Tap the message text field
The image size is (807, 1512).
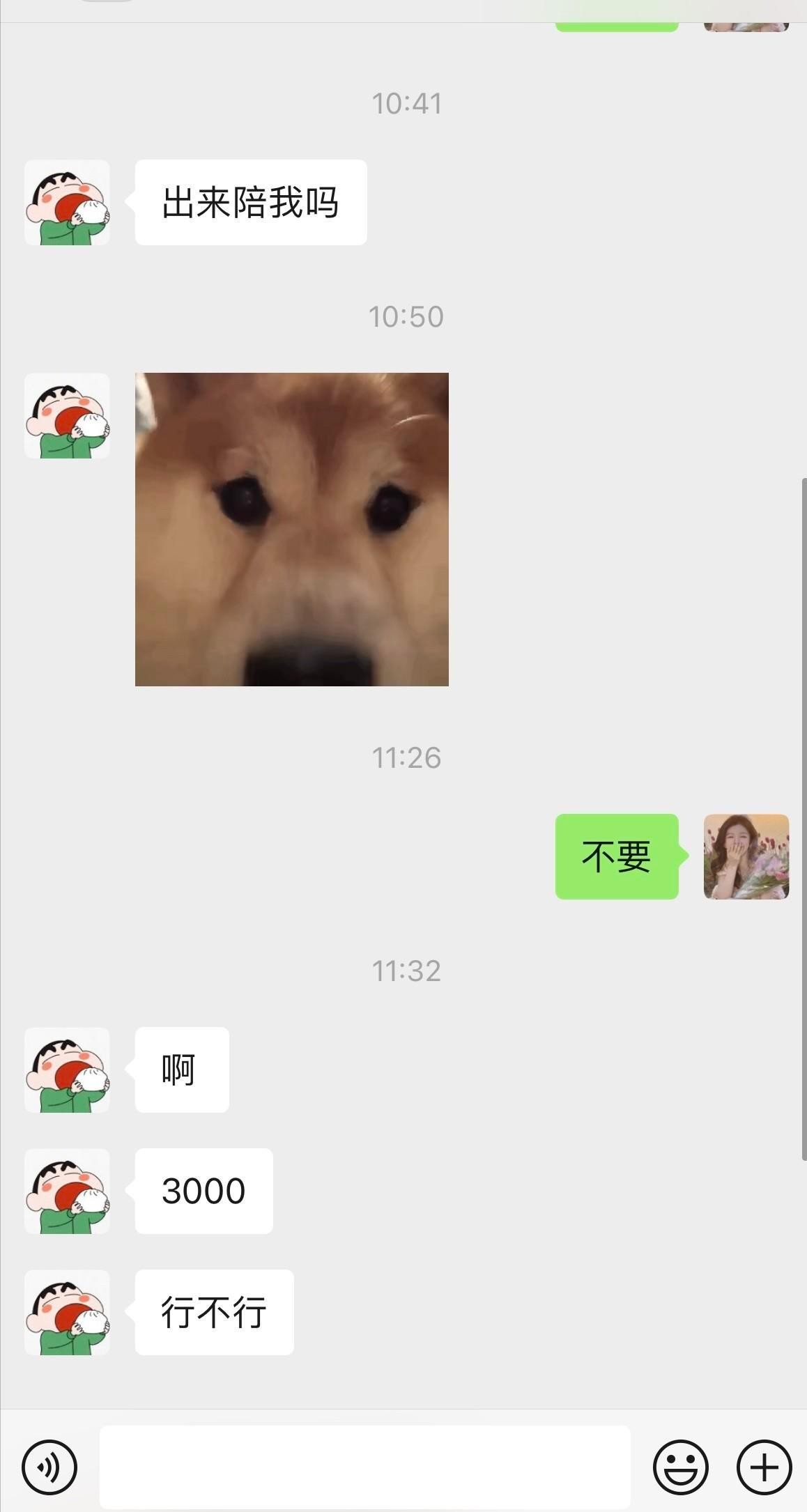point(364,1467)
